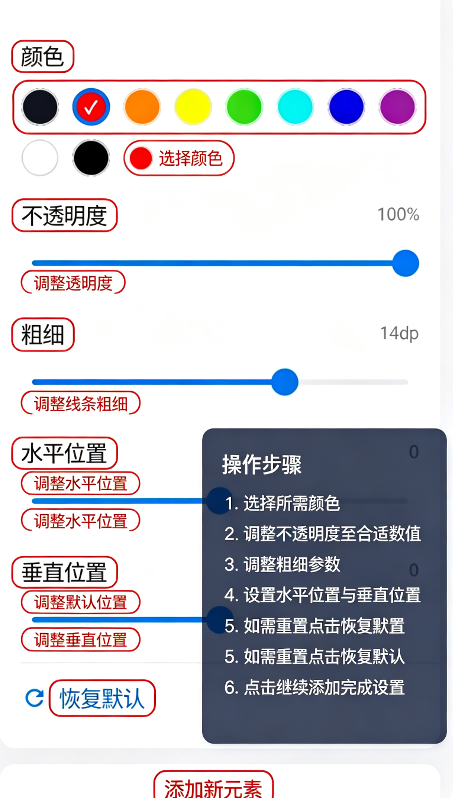Image resolution: width=455 pixels, height=798 pixels.
Task: Select the orange color swatch
Action: click(x=142, y=107)
